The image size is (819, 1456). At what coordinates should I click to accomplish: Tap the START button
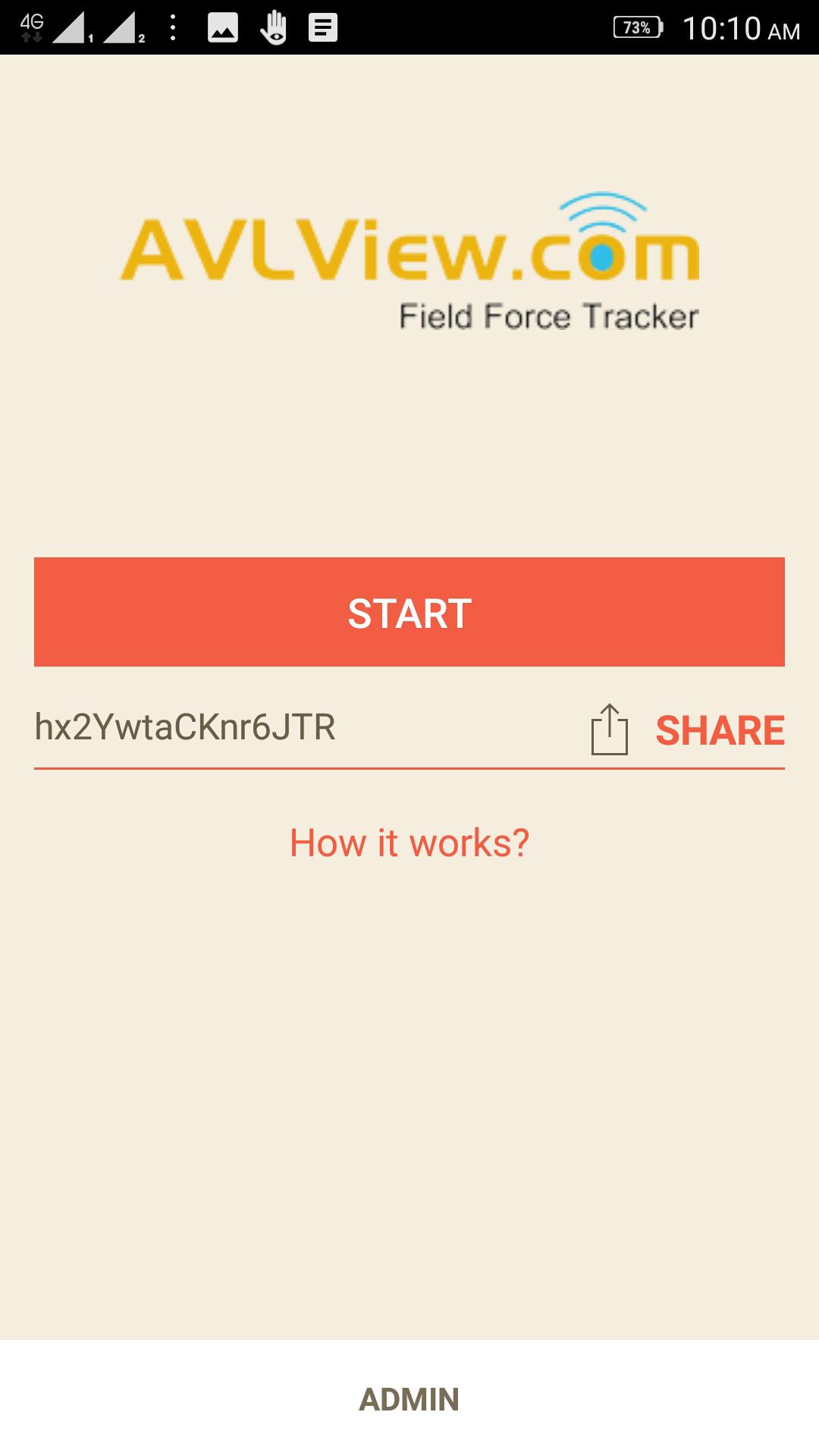coord(409,612)
